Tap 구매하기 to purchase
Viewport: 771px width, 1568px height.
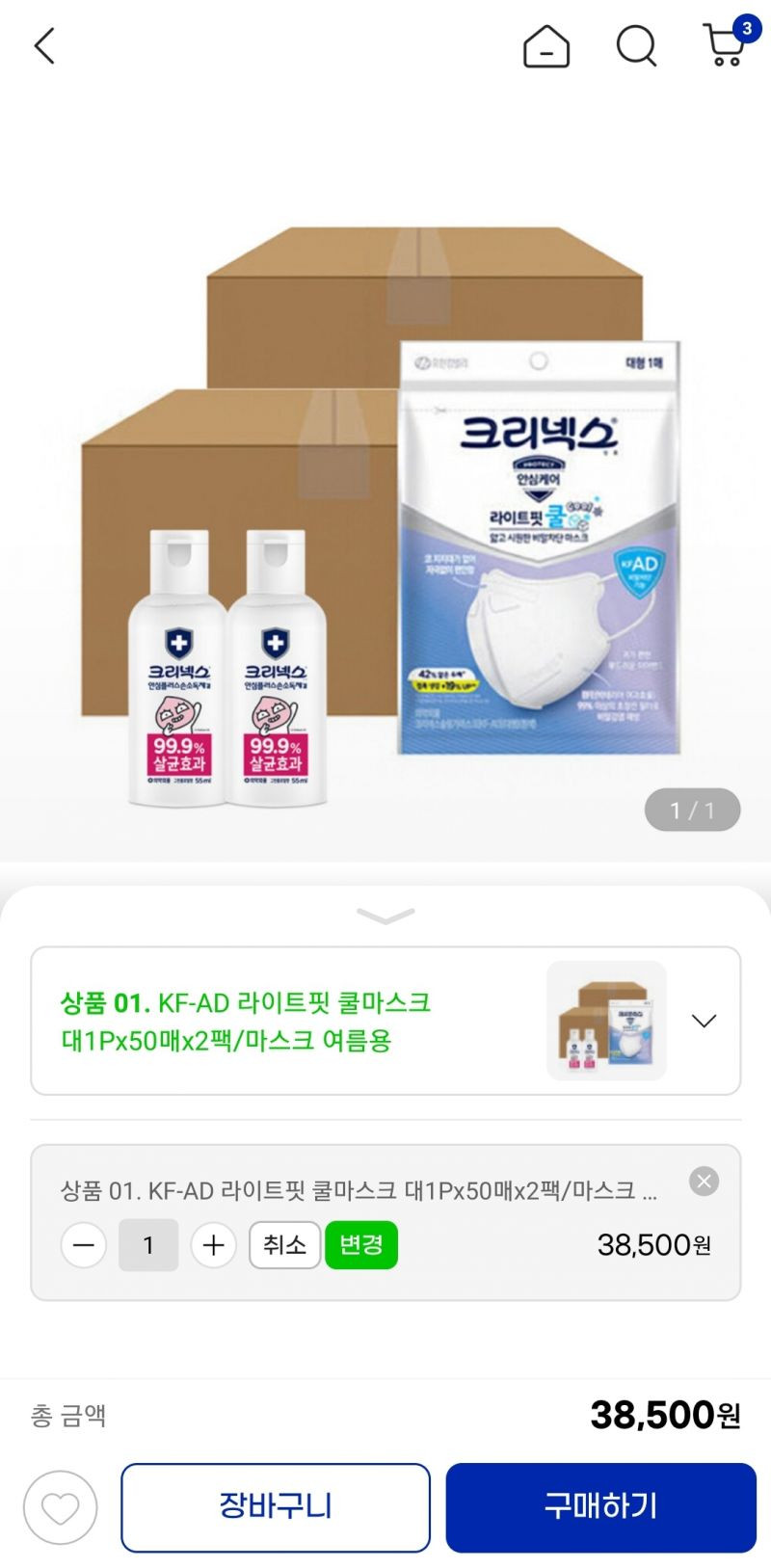click(x=600, y=1507)
